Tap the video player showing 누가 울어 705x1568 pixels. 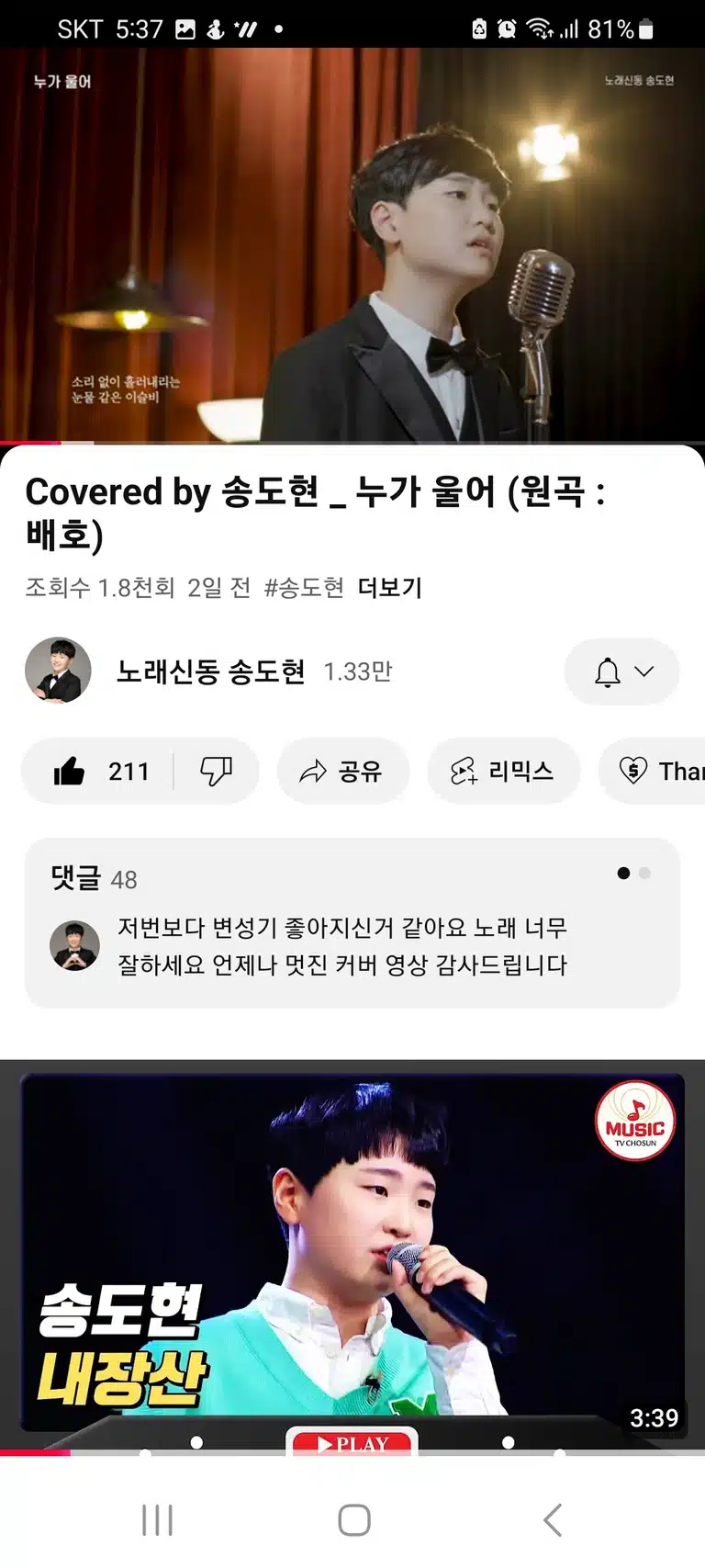pos(352,245)
